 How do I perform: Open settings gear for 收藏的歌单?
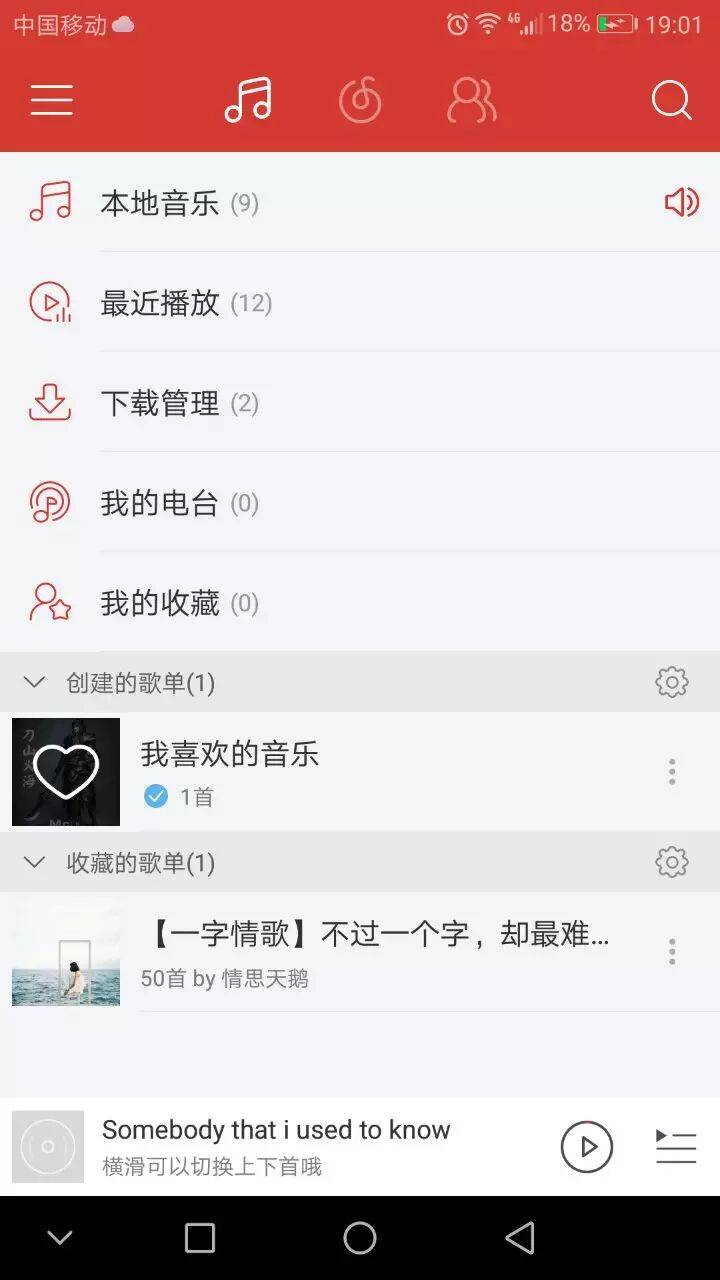[x=671, y=862]
